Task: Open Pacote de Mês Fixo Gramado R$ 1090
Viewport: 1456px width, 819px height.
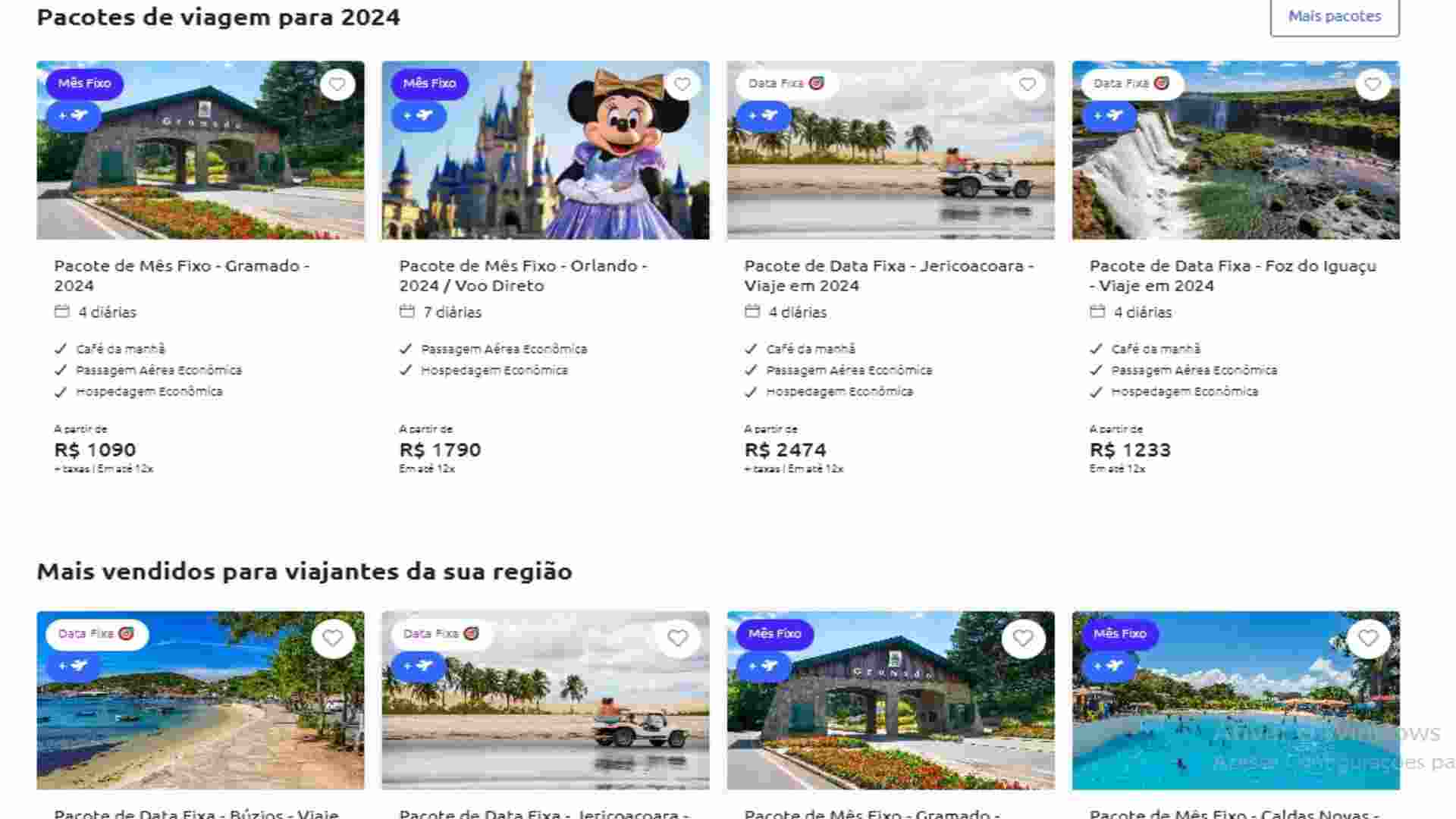Action: click(x=181, y=275)
